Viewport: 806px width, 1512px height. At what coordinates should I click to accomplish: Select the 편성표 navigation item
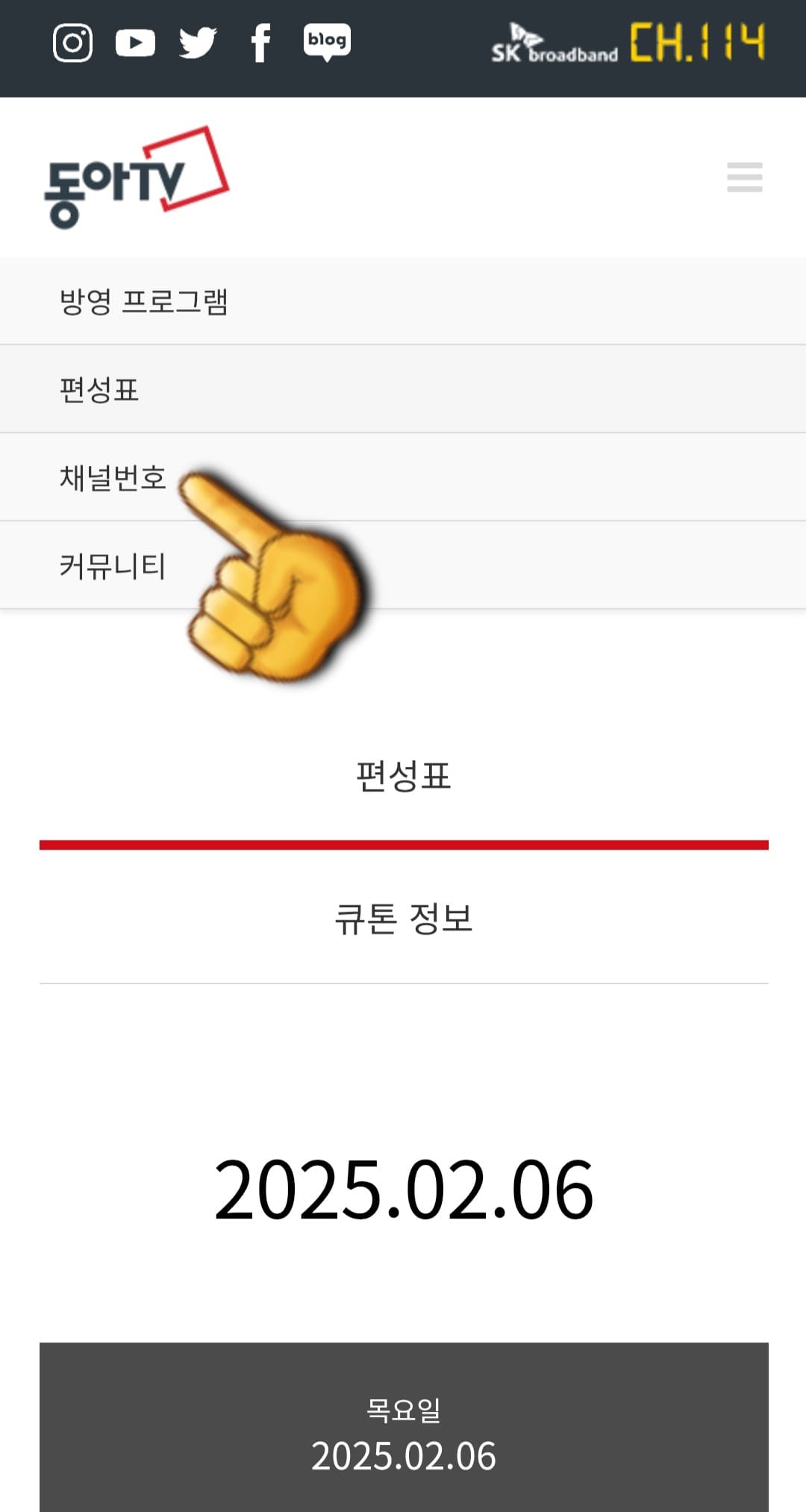[99, 388]
